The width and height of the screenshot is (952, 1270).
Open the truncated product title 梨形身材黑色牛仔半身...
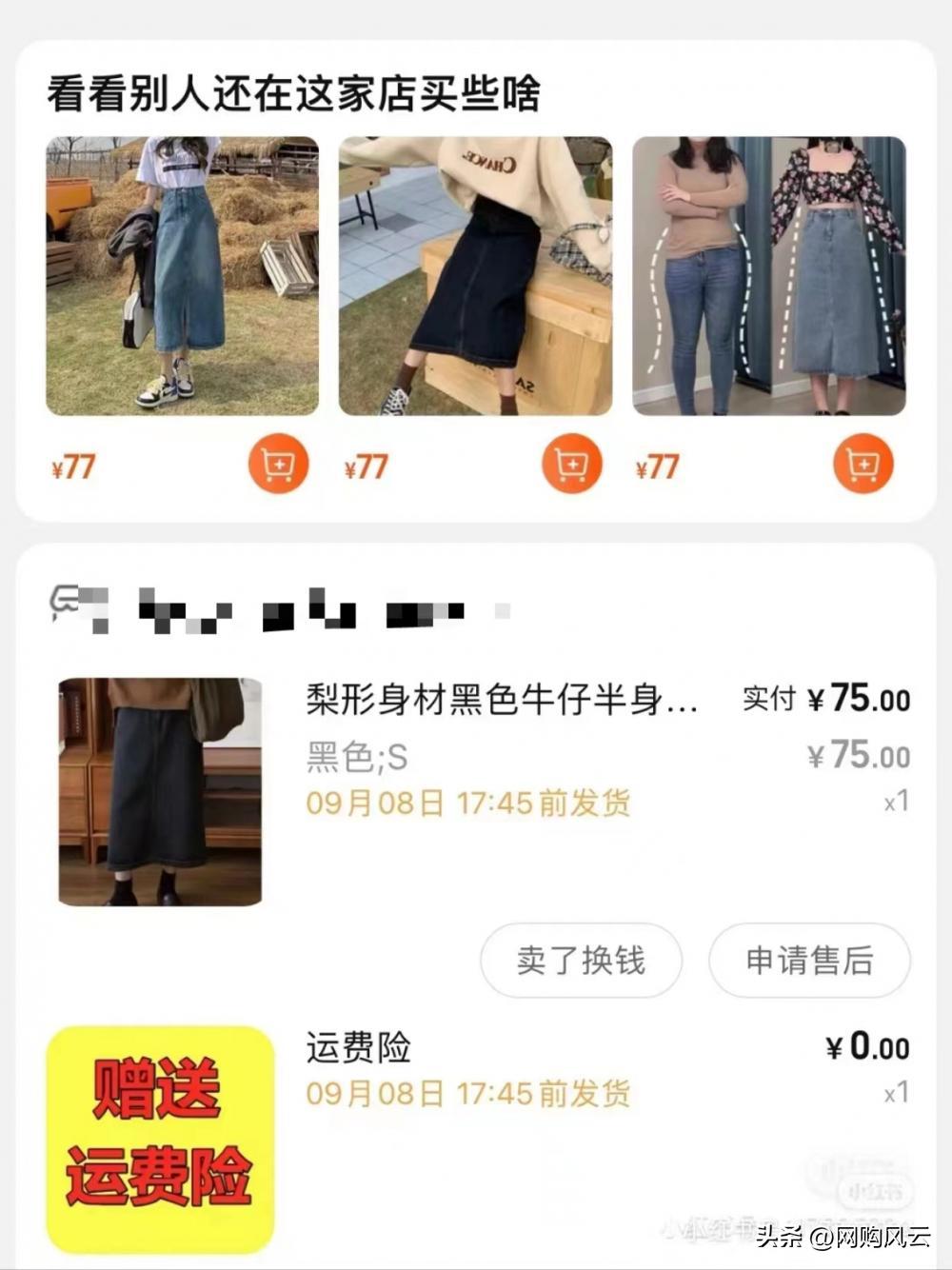pyautogui.click(x=495, y=700)
